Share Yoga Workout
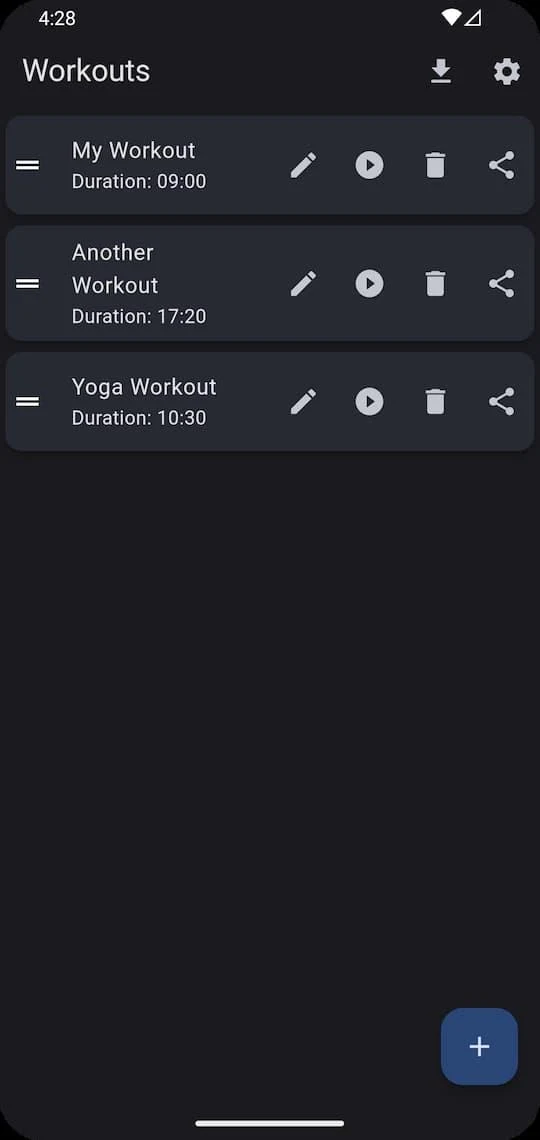Screen dimensions: 540x1140 (x=501, y=401)
